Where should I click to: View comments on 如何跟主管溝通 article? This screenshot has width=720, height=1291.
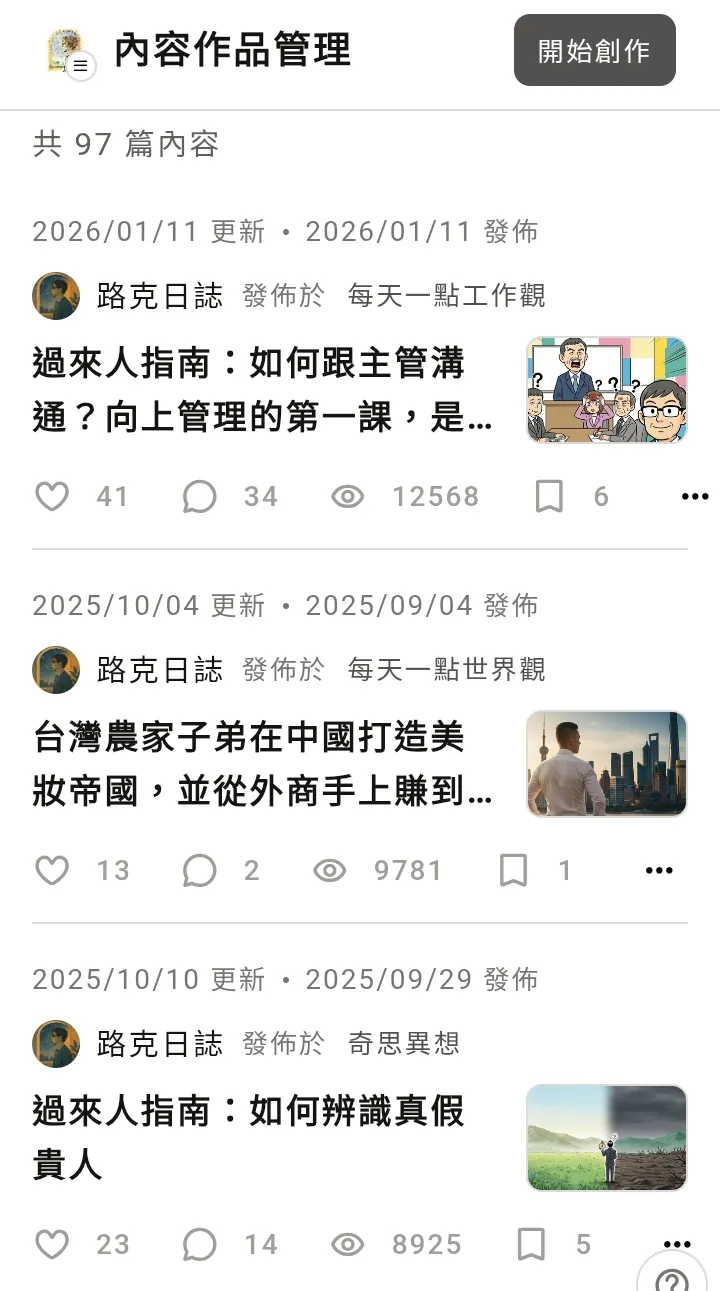[x=199, y=497]
